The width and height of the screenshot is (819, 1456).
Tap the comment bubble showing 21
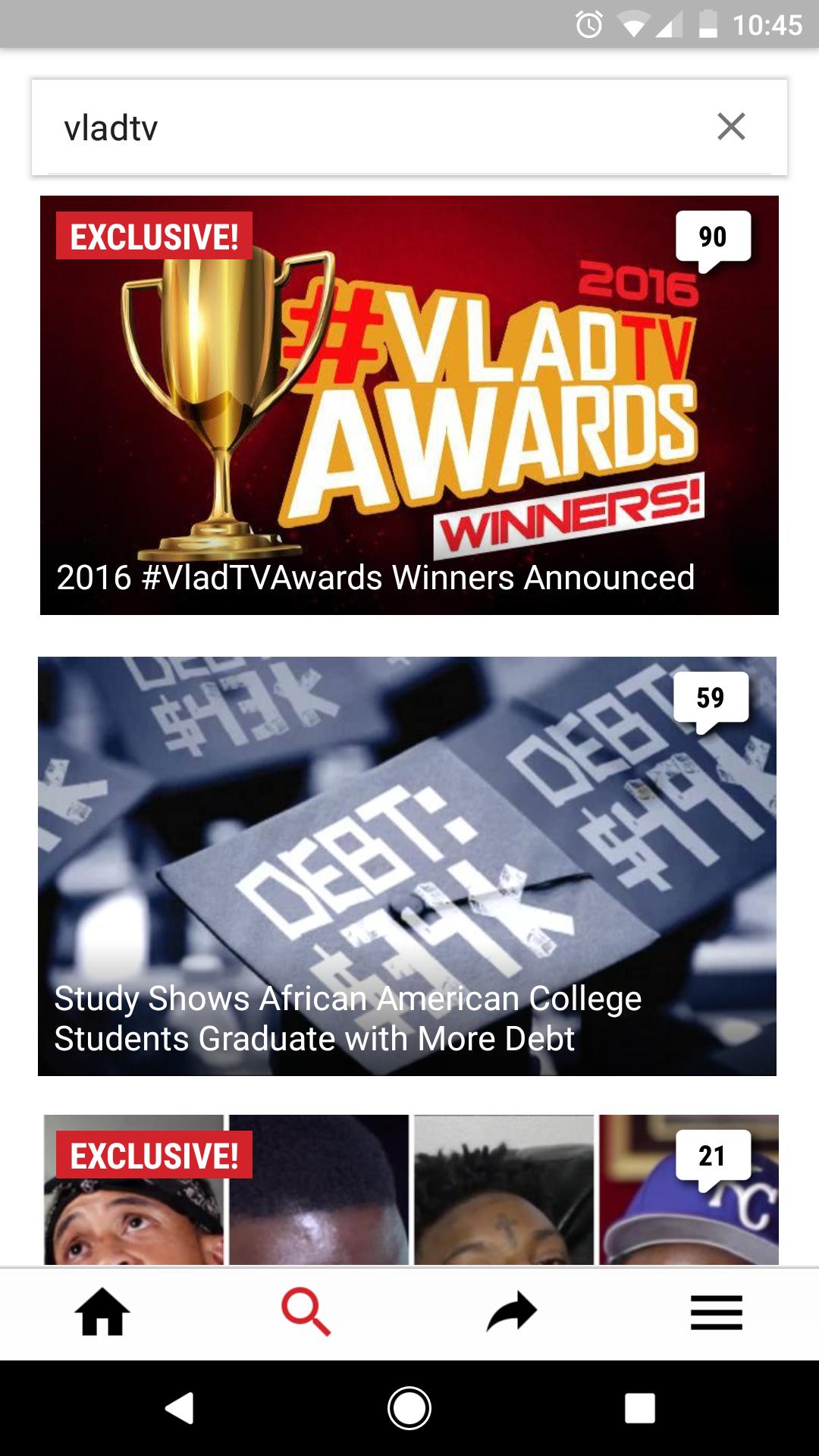712,1156
